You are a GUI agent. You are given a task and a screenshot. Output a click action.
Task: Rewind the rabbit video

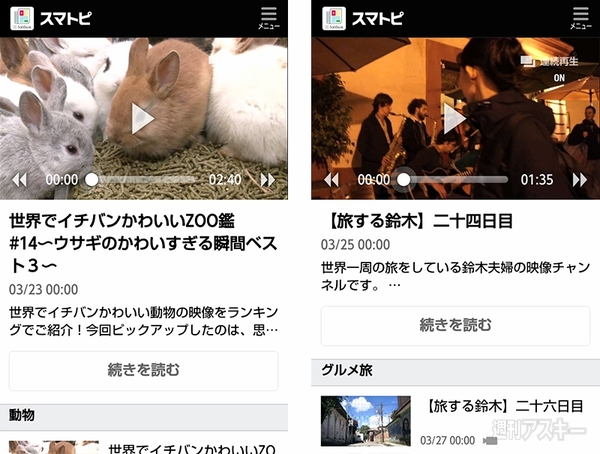coord(19,180)
